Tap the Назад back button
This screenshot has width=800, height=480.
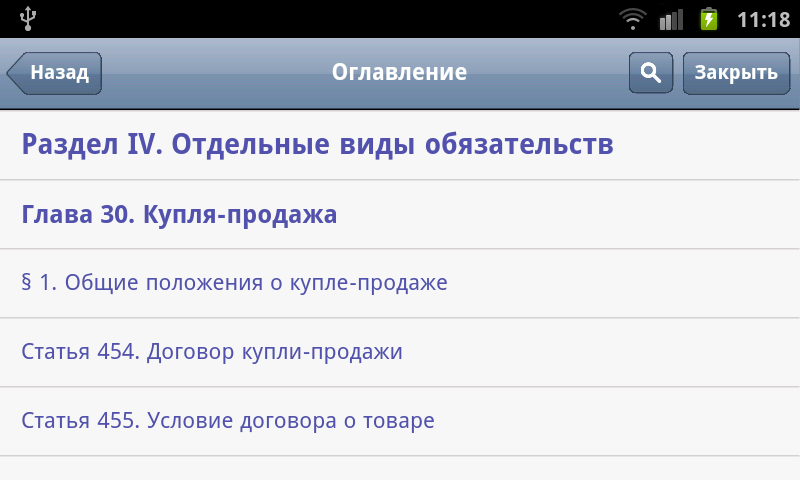(55, 73)
